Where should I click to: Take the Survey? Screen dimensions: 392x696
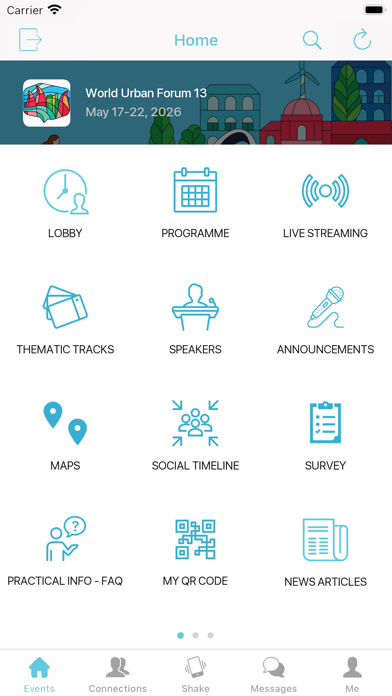tap(325, 436)
